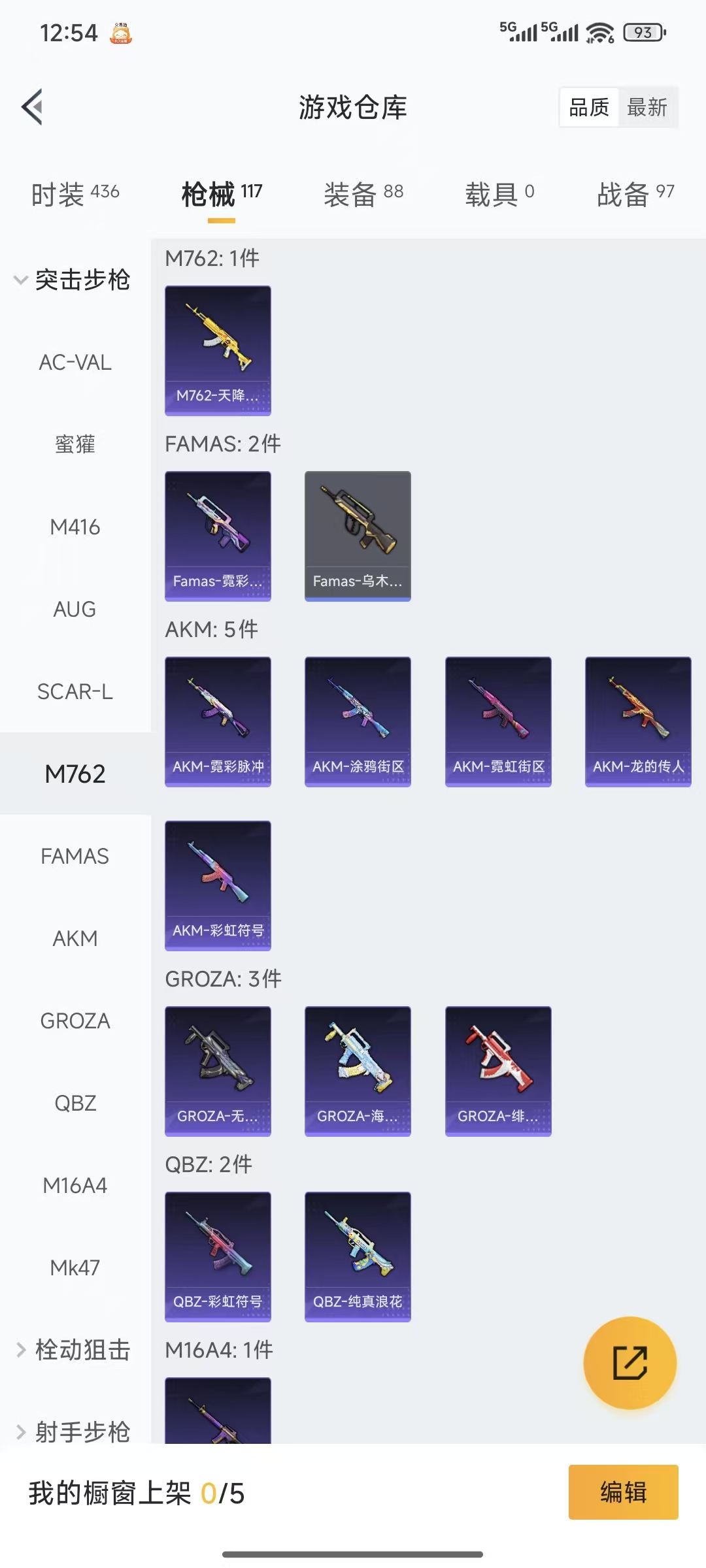The height and width of the screenshot is (1568, 706).
Task: Select the AKM-霓彩脉冲 skin
Action: (x=218, y=719)
